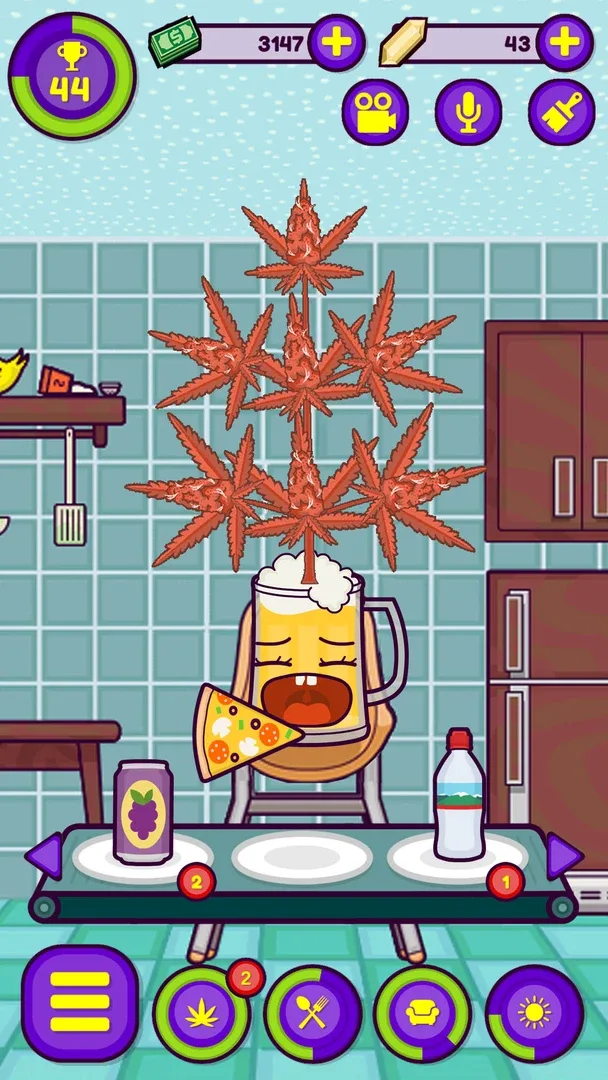608x1080 pixels.
Task: Go to the cannabis leaf room
Action: (x=201, y=1013)
